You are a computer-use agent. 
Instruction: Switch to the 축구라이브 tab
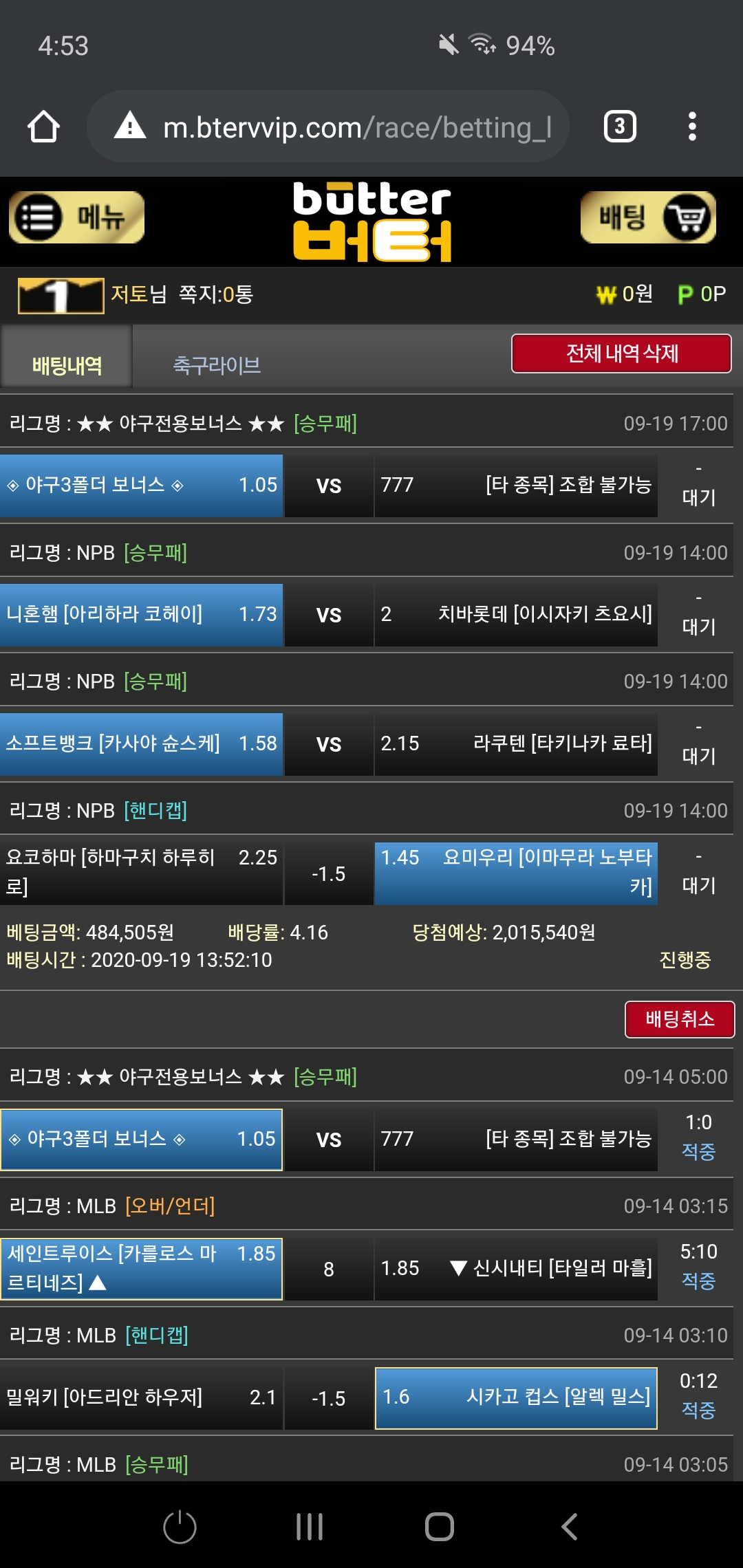pyautogui.click(x=217, y=364)
